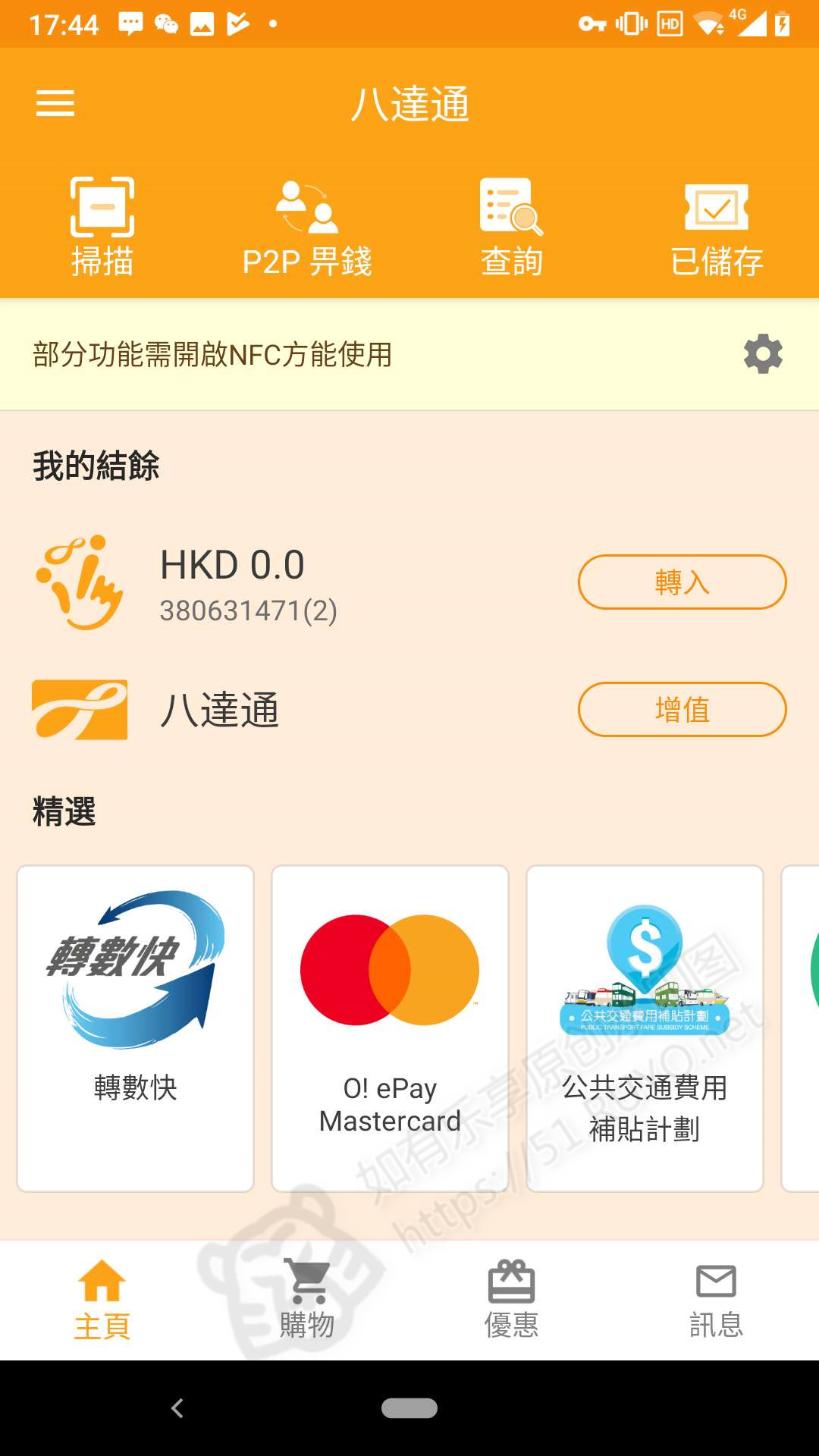819x1456 pixels.
Task: Open the 查詢 enquiry option
Action: [512, 227]
